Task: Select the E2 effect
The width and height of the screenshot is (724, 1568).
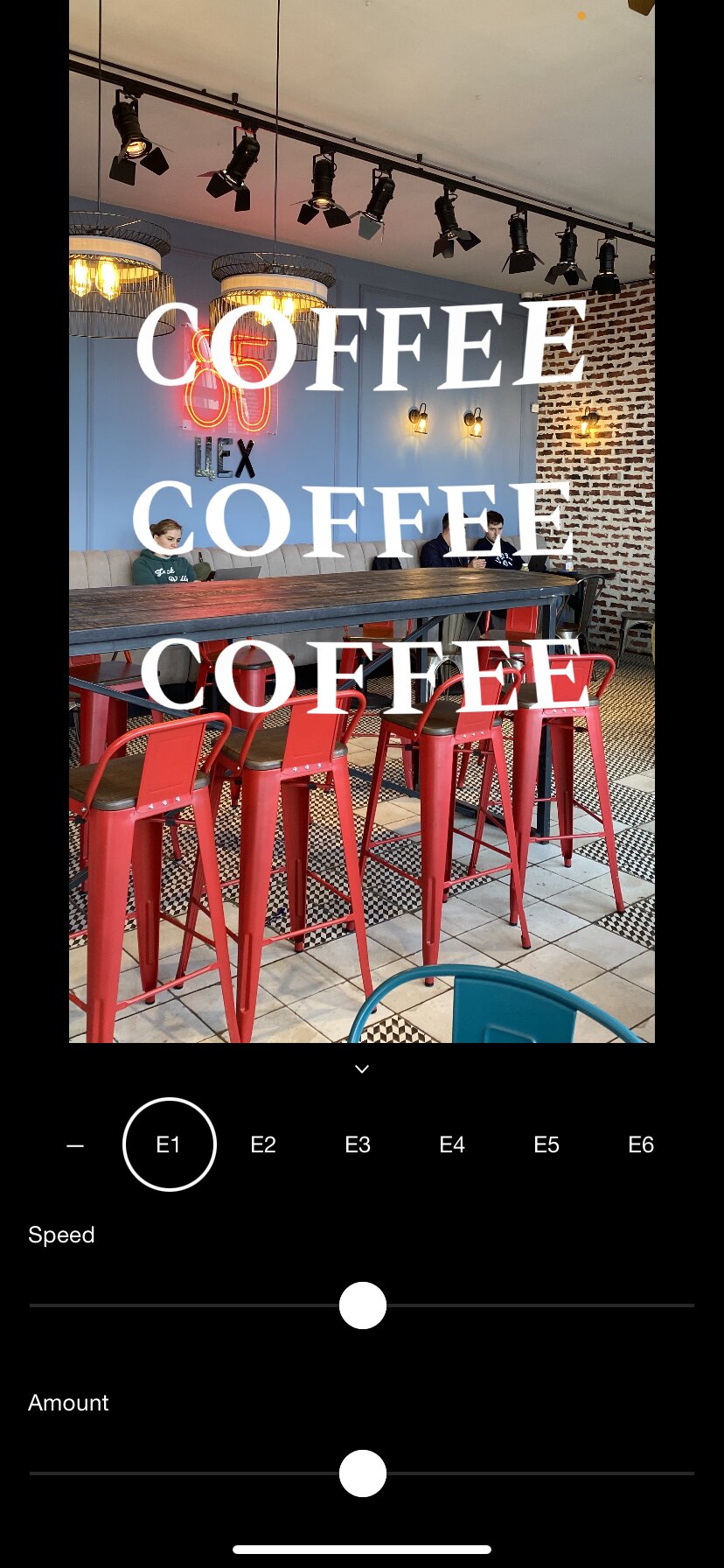Action: [263, 1144]
